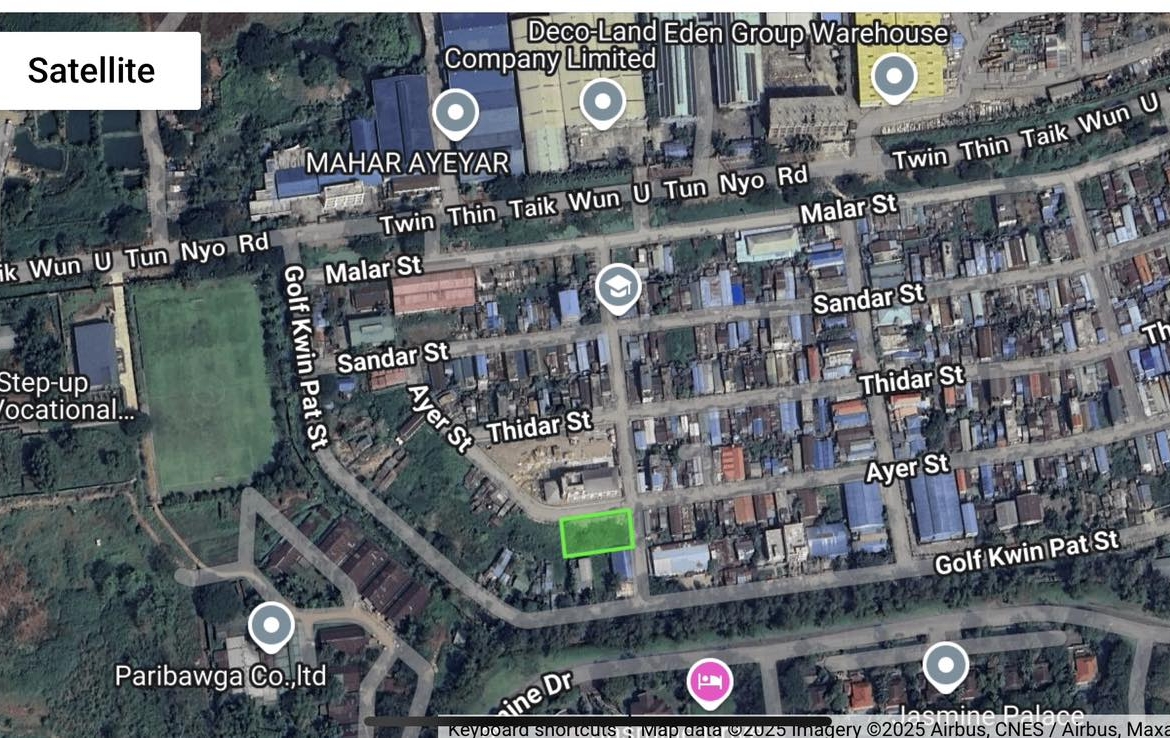Select the Eden Group Warehouse marker
Viewport: 1170px width, 738px height.
(893, 75)
